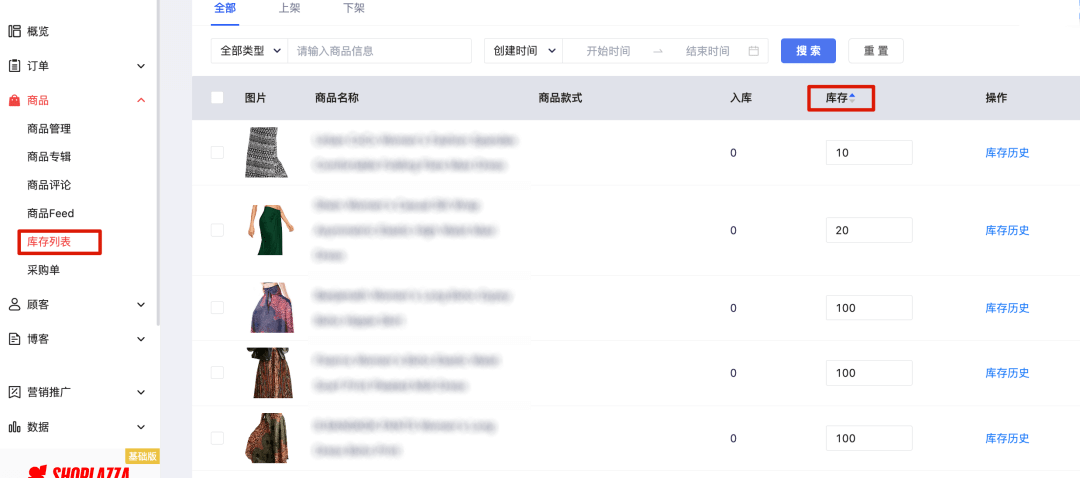
Task: Go to 商品管理
Action: 49,129
